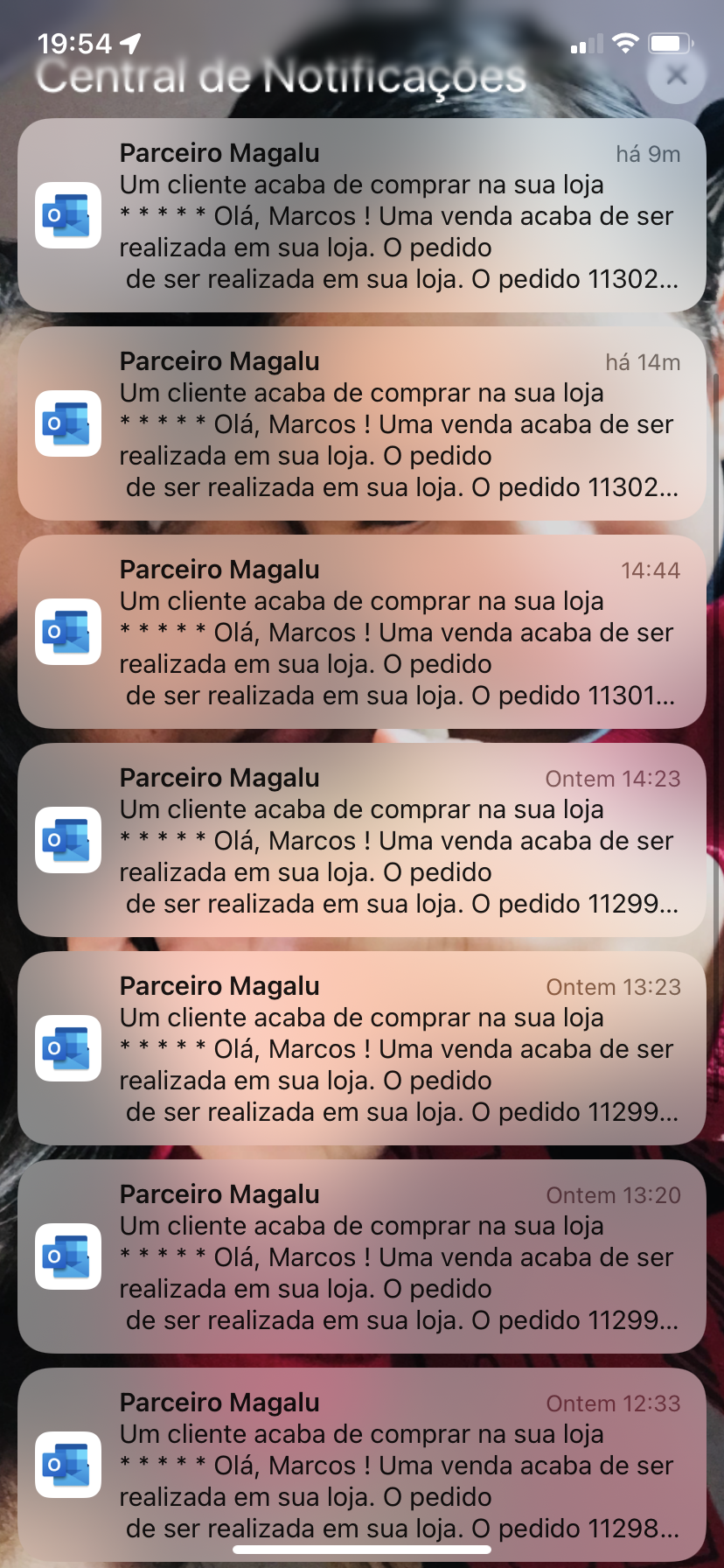Open the Parceiro Magalu notification from Ontem 12:33
Image resolution: width=724 pixels, height=1568 pixels.
(x=362, y=1465)
